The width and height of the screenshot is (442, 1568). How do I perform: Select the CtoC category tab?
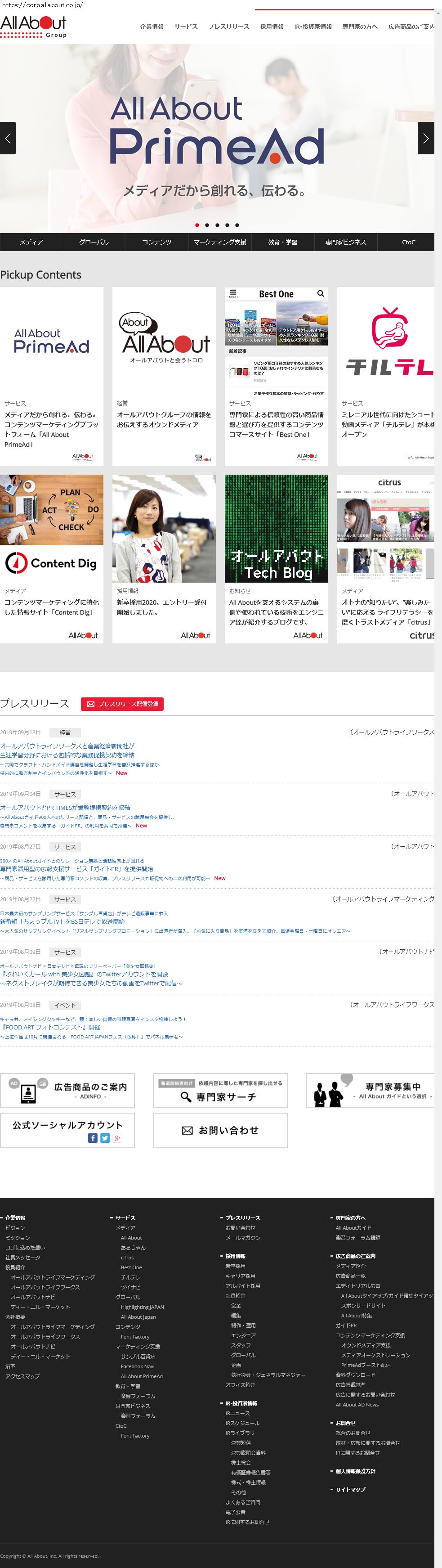pyautogui.click(x=408, y=242)
